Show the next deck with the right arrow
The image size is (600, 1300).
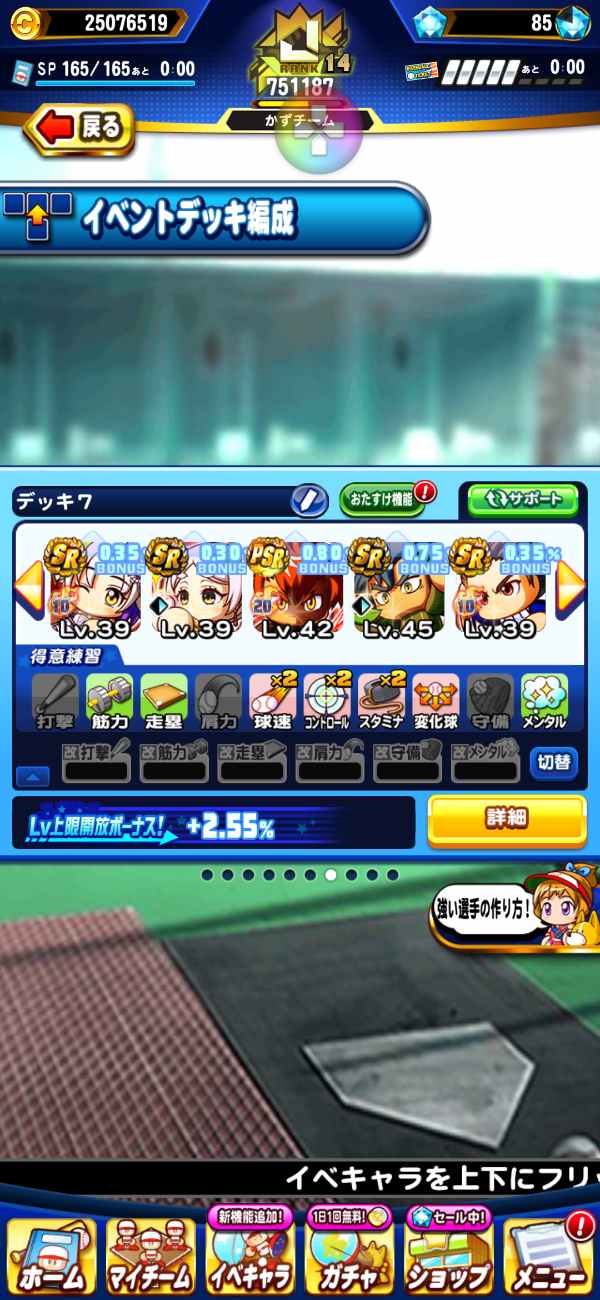pyautogui.click(x=571, y=590)
